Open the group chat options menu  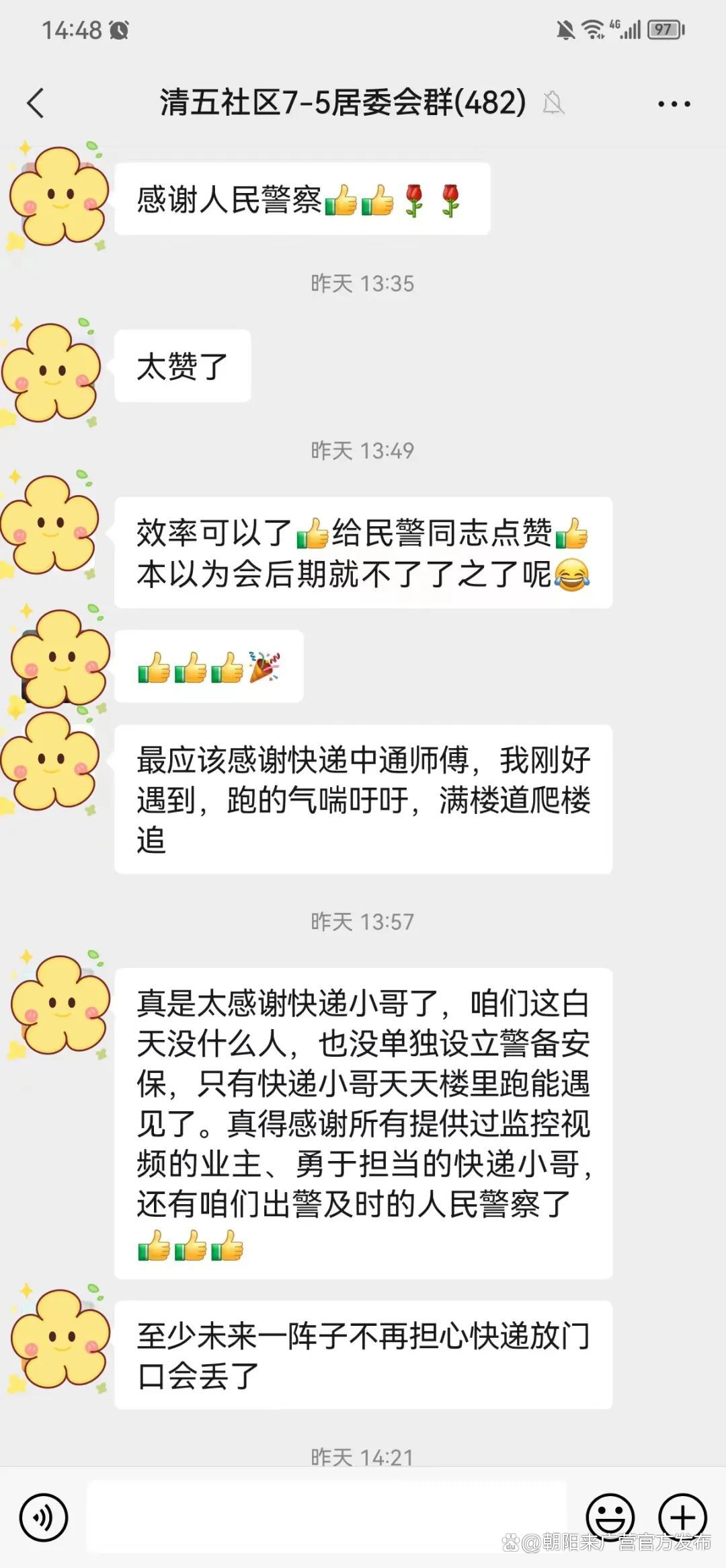674,104
